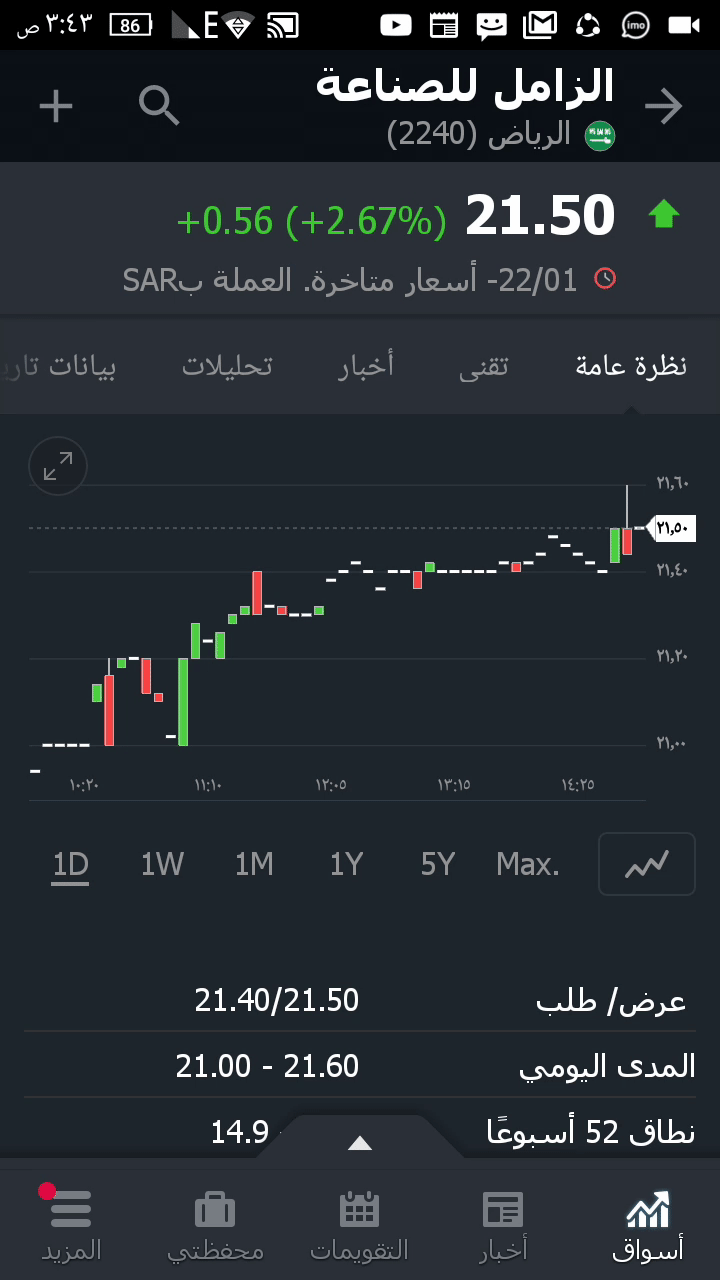This screenshot has width=720, height=1280.
Task: Switch to the تحليلات tab
Action: tap(227, 366)
